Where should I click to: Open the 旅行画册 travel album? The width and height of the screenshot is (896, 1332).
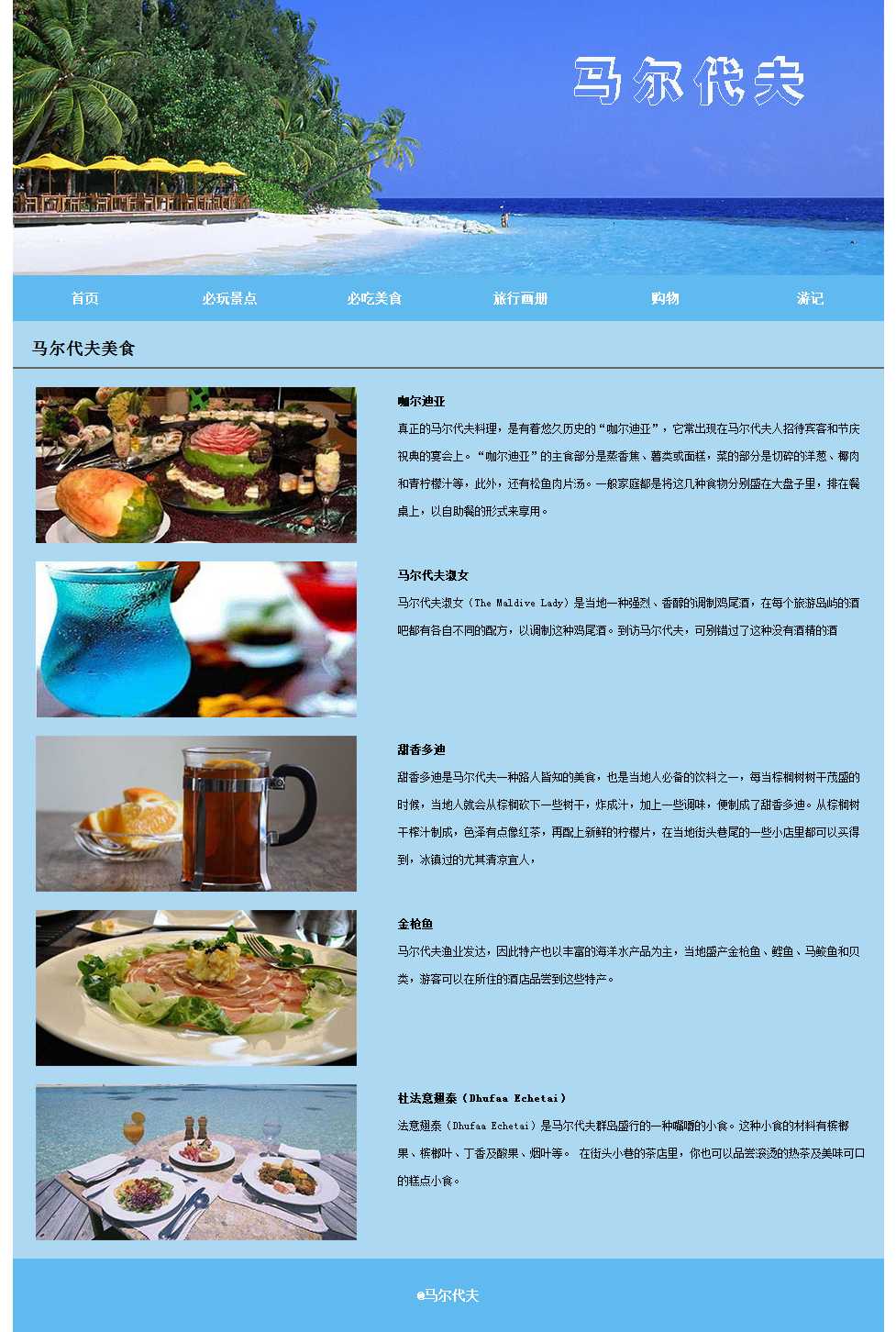(x=520, y=298)
